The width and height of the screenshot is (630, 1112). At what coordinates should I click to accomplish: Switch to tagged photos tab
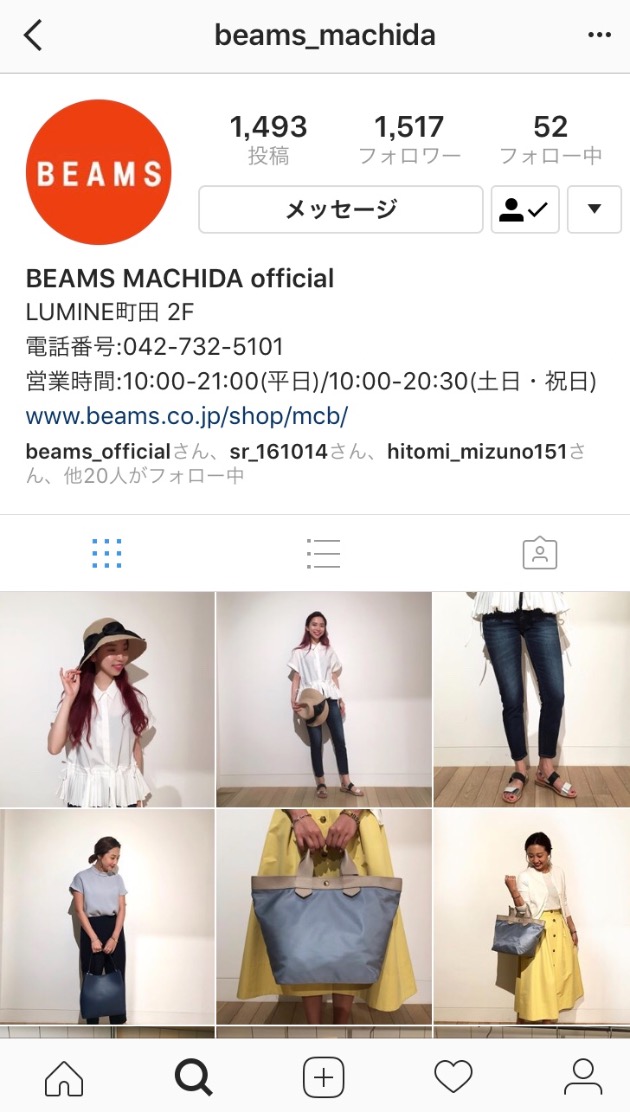tap(540, 553)
